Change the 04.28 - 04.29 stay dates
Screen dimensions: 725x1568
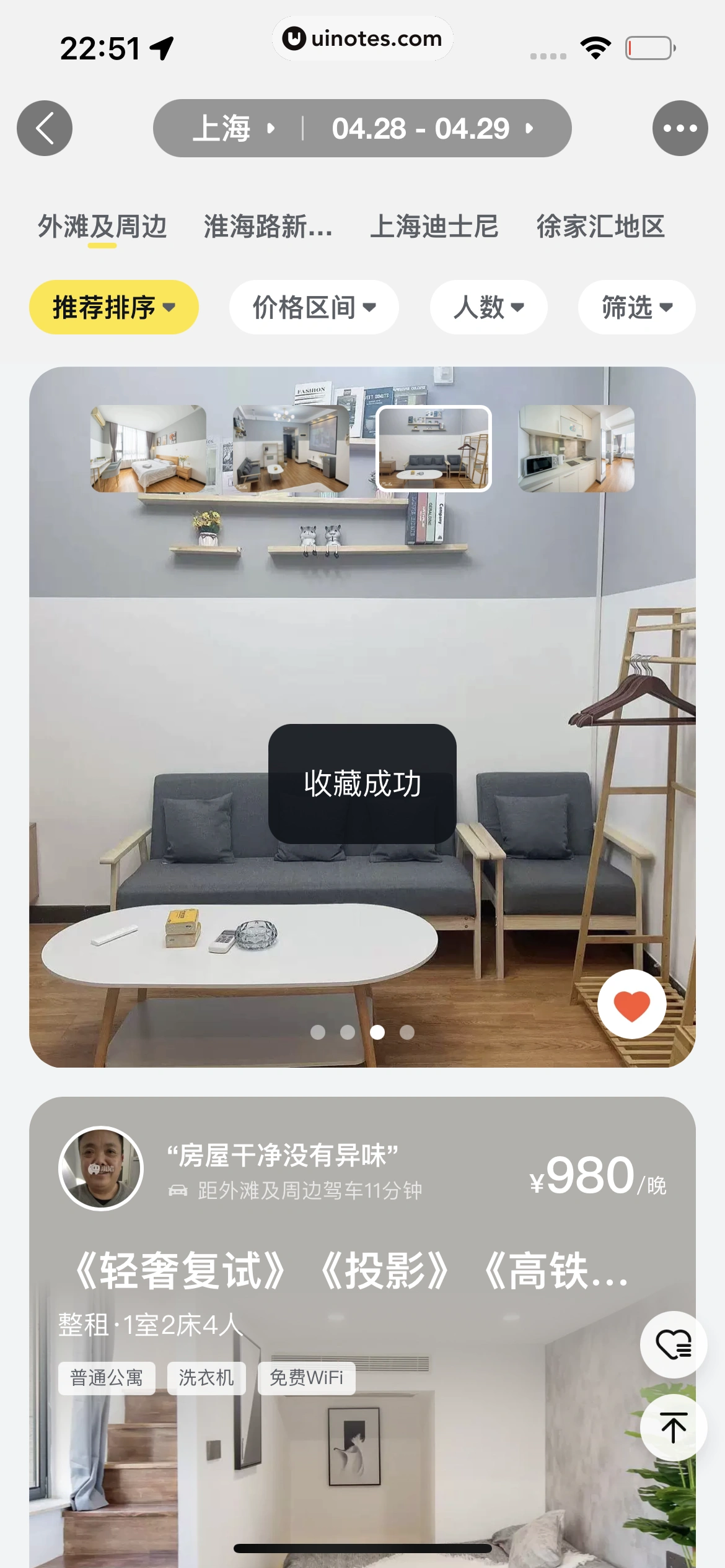pyautogui.click(x=431, y=128)
